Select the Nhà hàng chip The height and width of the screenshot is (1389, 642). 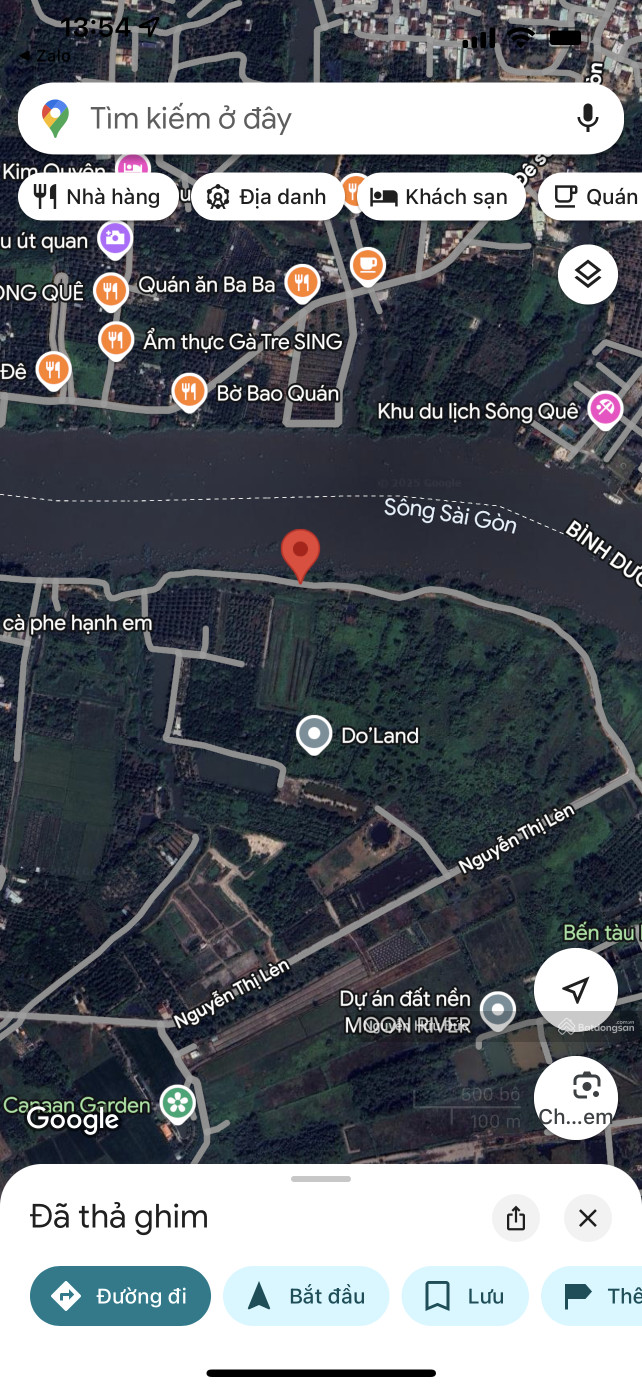tap(98, 197)
